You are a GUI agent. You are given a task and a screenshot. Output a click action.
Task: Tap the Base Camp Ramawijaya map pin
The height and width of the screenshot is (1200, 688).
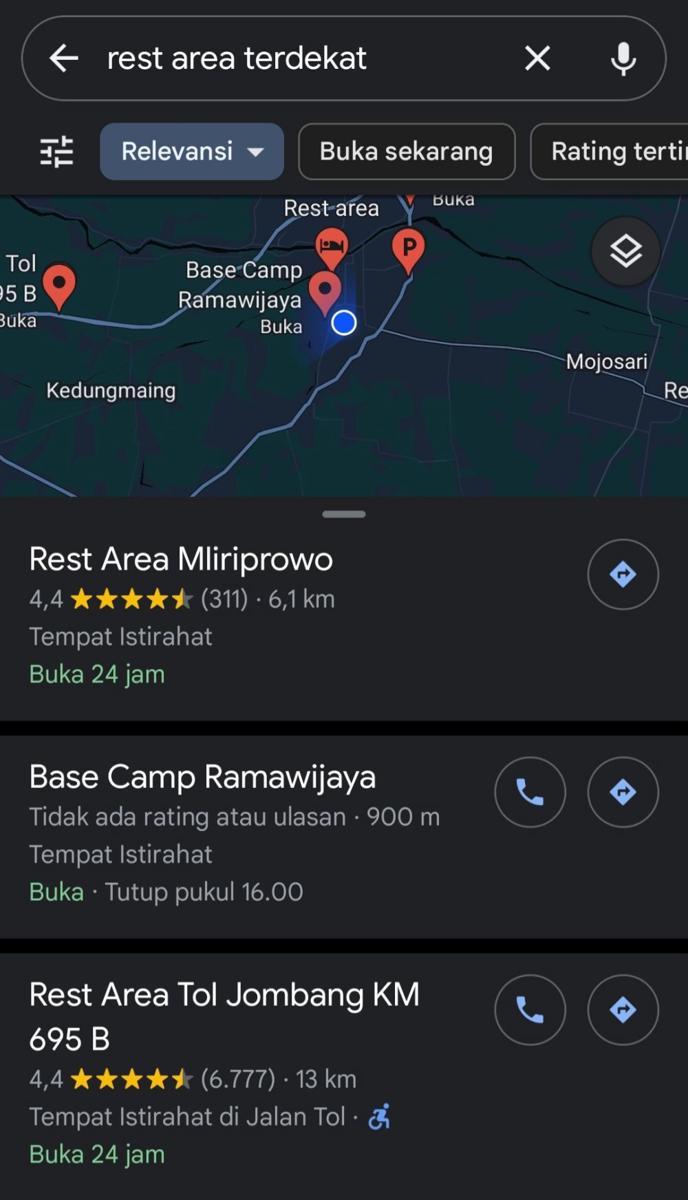pyautogui.click(x=325, y=289)
